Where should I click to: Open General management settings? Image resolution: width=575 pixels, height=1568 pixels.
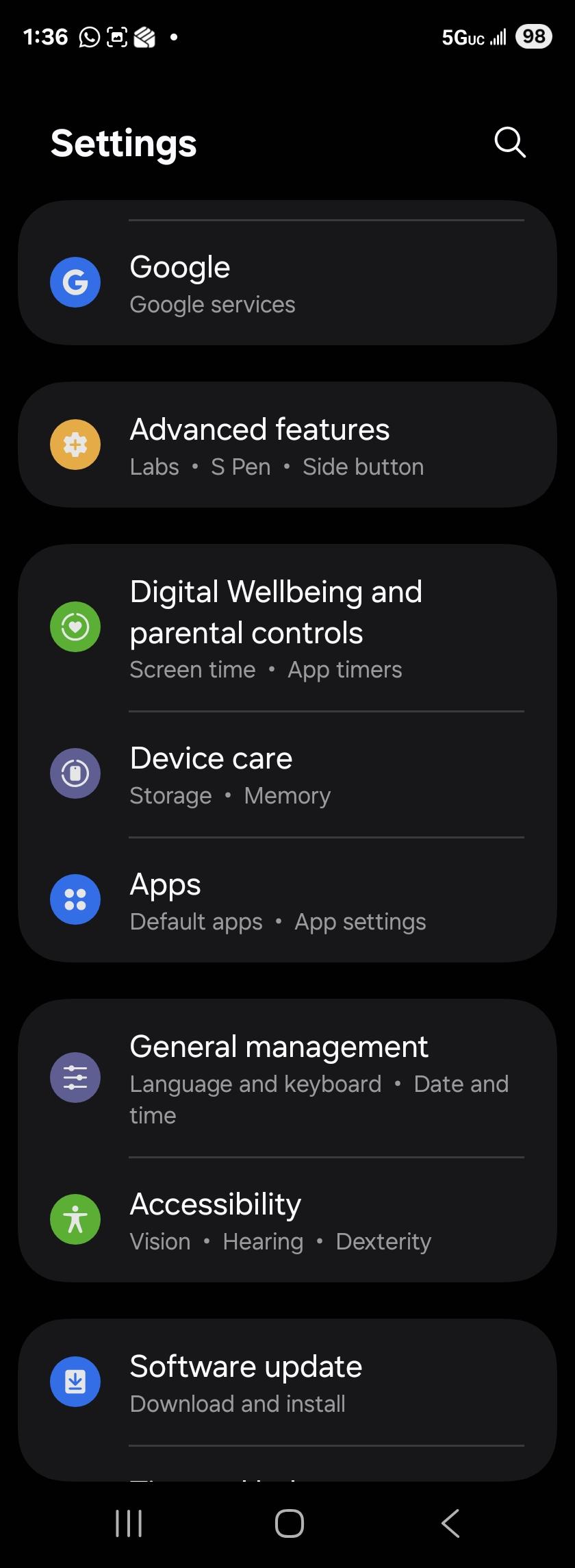click(x=287, y=1077)
